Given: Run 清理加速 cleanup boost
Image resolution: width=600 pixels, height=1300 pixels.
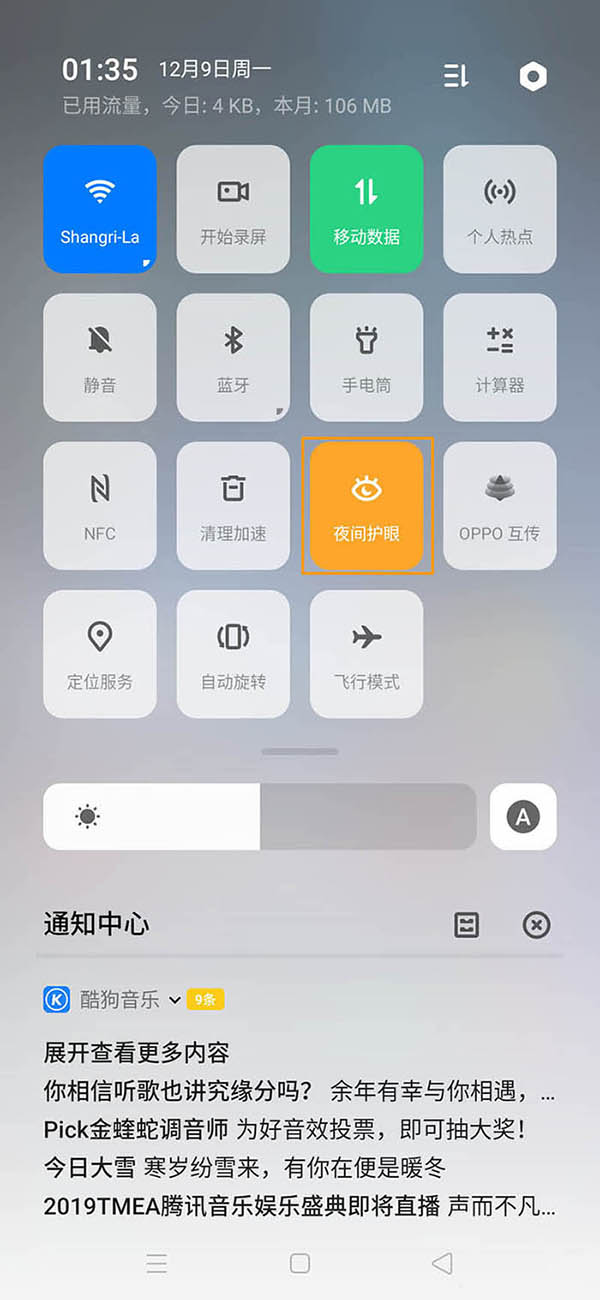Looking at the screenshot, I should tap(233, 505).
